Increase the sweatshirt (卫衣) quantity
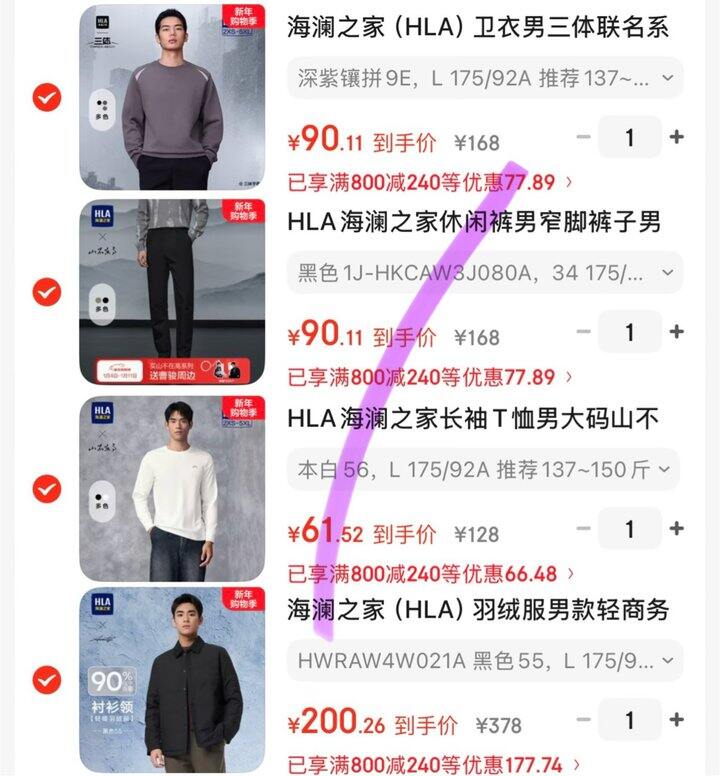This screenshot has height=776, width=720. (677, 137)
